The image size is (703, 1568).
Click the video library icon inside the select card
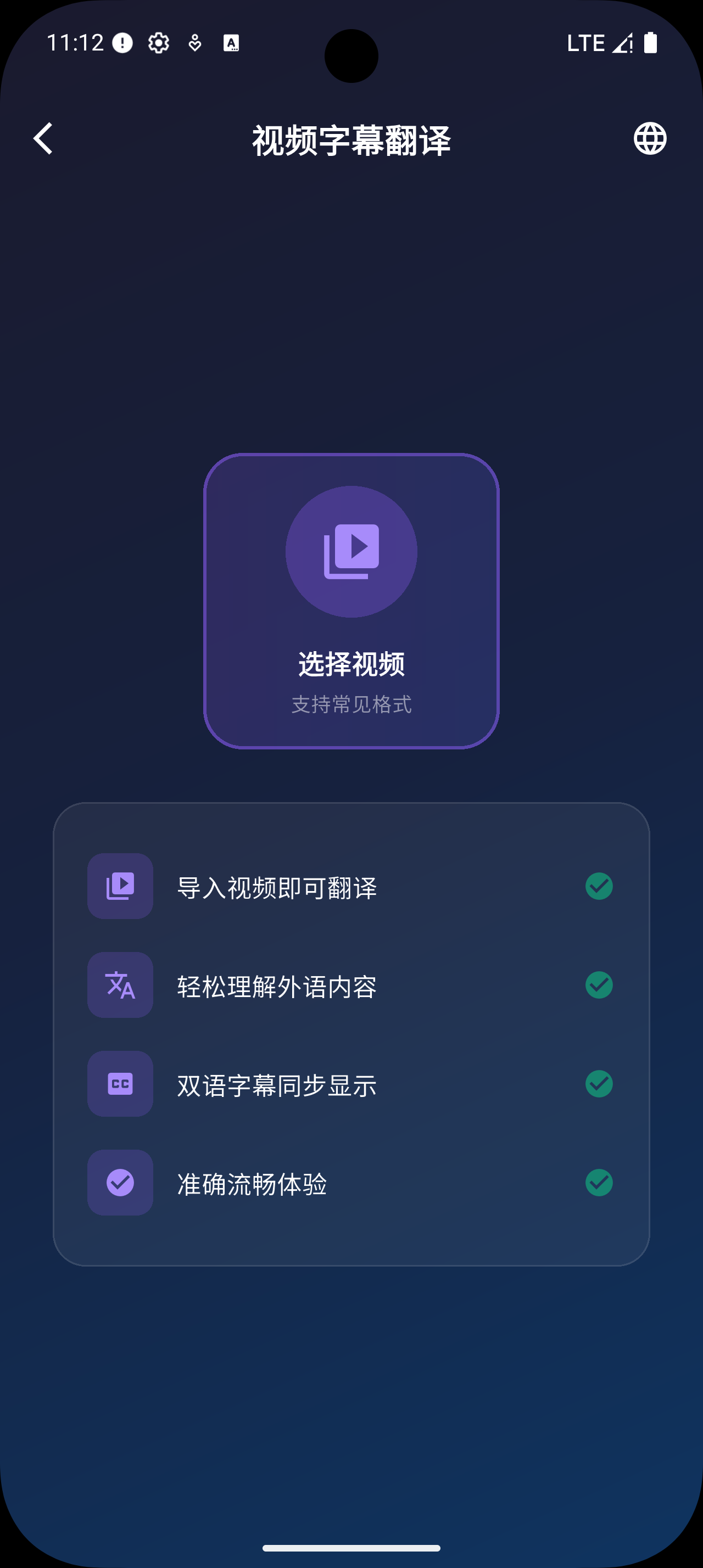[351, 550]
